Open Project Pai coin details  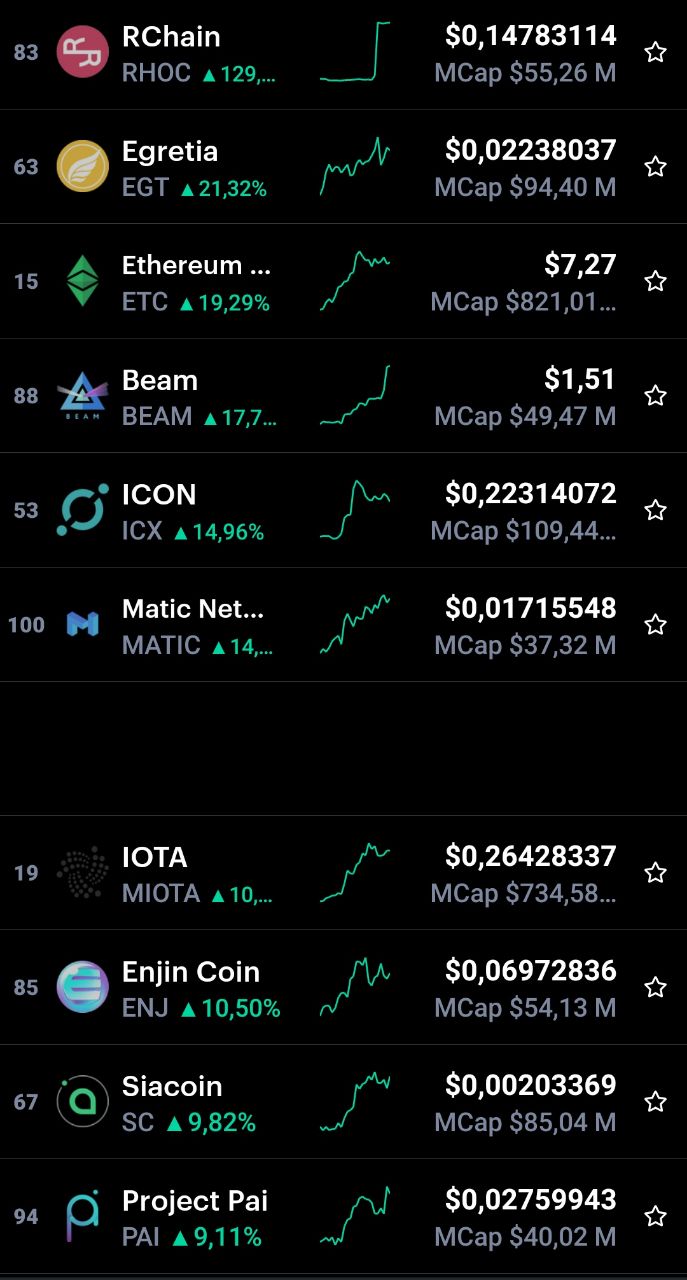tap(343, 1216)
